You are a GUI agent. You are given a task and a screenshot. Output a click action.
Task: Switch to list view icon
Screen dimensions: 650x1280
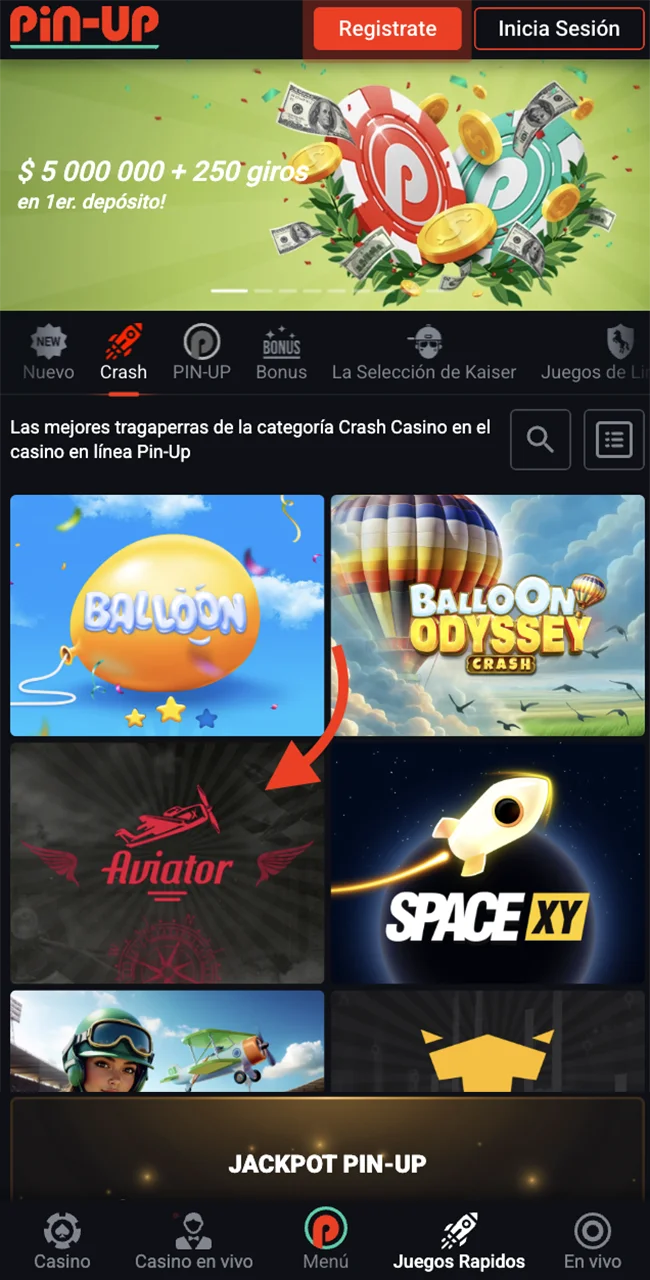pyautogui.click(x=614, y=439)
